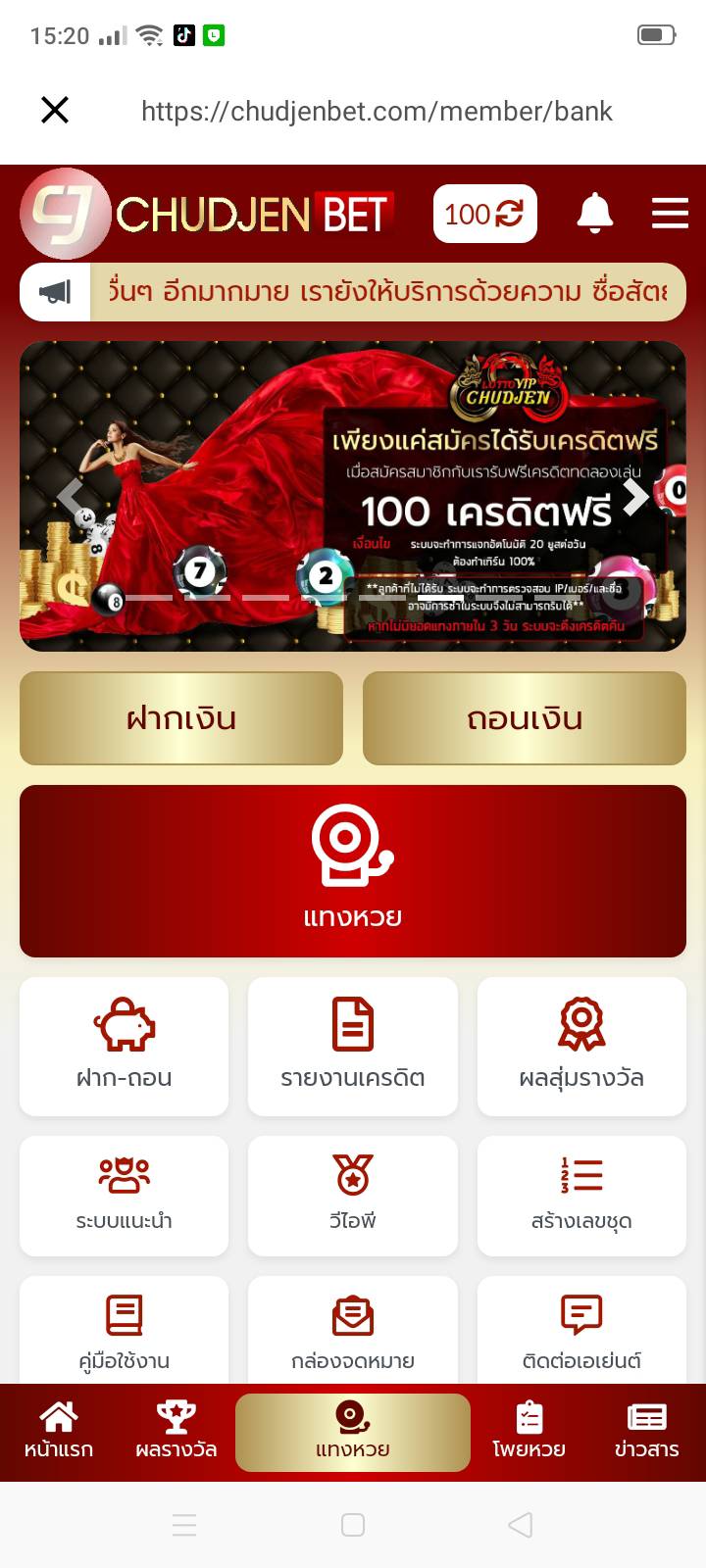Open the ฝาก-ถอน tile

(125, 1046)
